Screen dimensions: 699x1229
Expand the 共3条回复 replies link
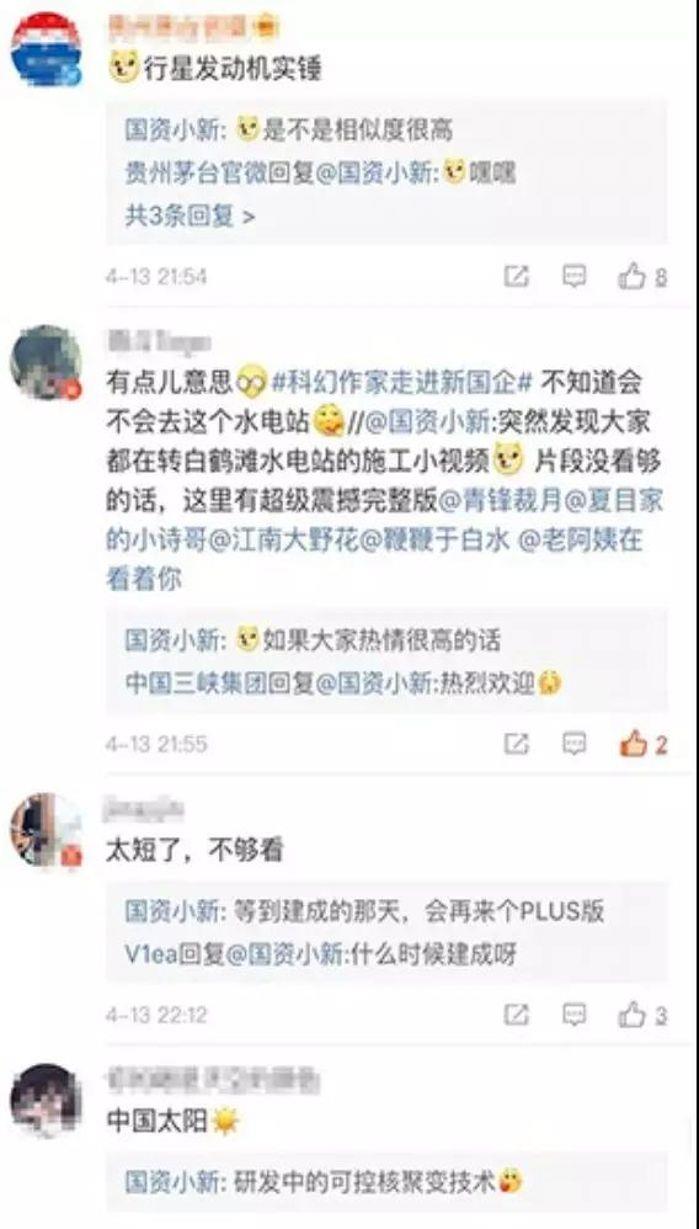[x=189, y=216]
